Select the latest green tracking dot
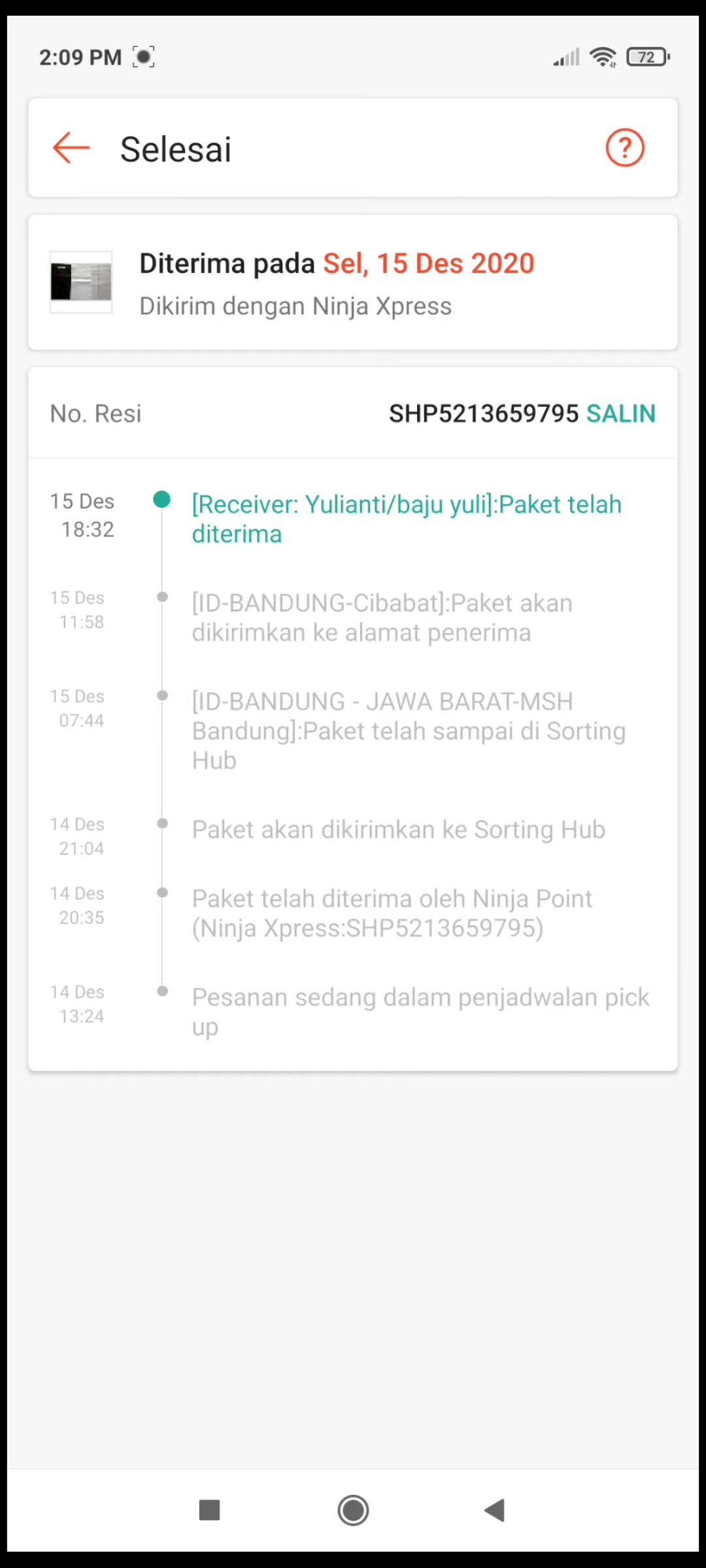 coord(162,499)
